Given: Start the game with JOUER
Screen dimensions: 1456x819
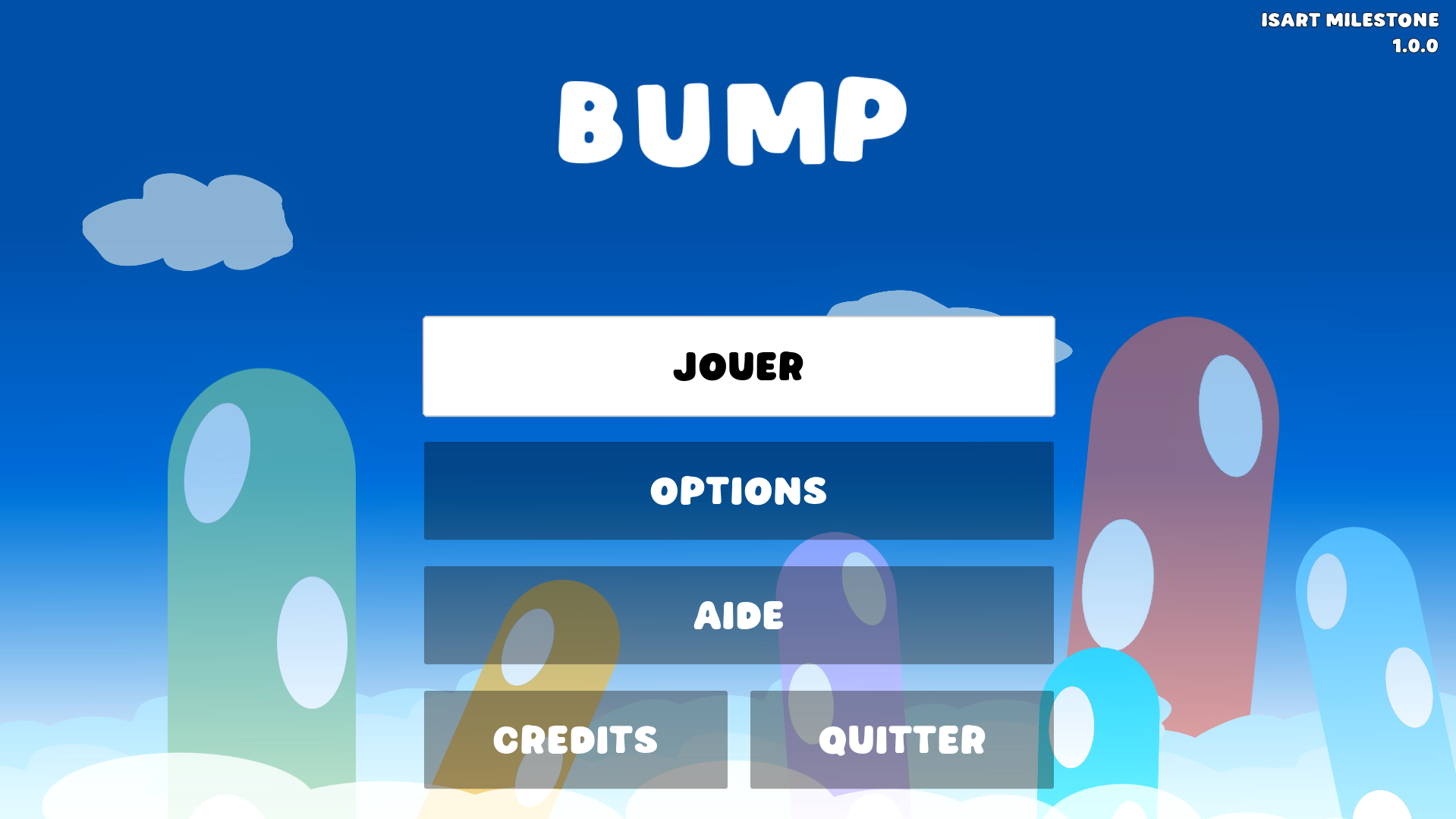Looking at the screenshot, I should tap(738, 367).
